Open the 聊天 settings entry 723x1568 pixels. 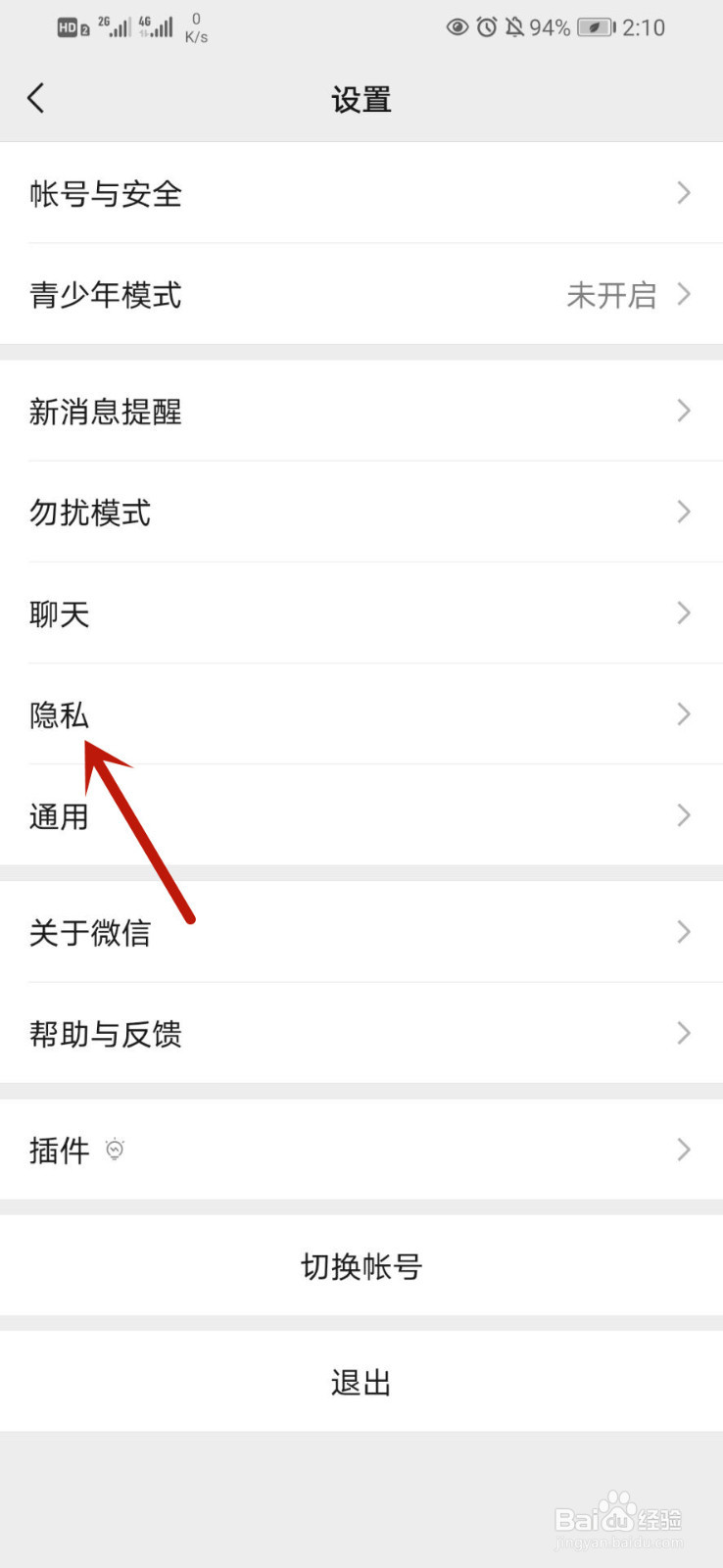coord(361,613)
